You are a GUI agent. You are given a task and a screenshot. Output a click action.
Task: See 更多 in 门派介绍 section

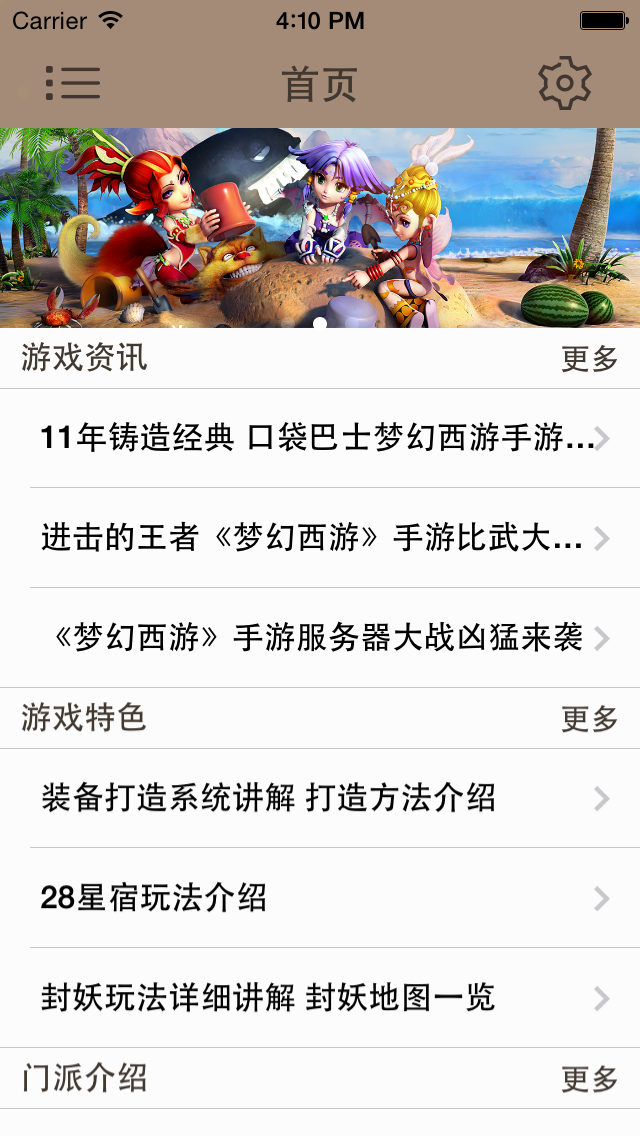590,1079
